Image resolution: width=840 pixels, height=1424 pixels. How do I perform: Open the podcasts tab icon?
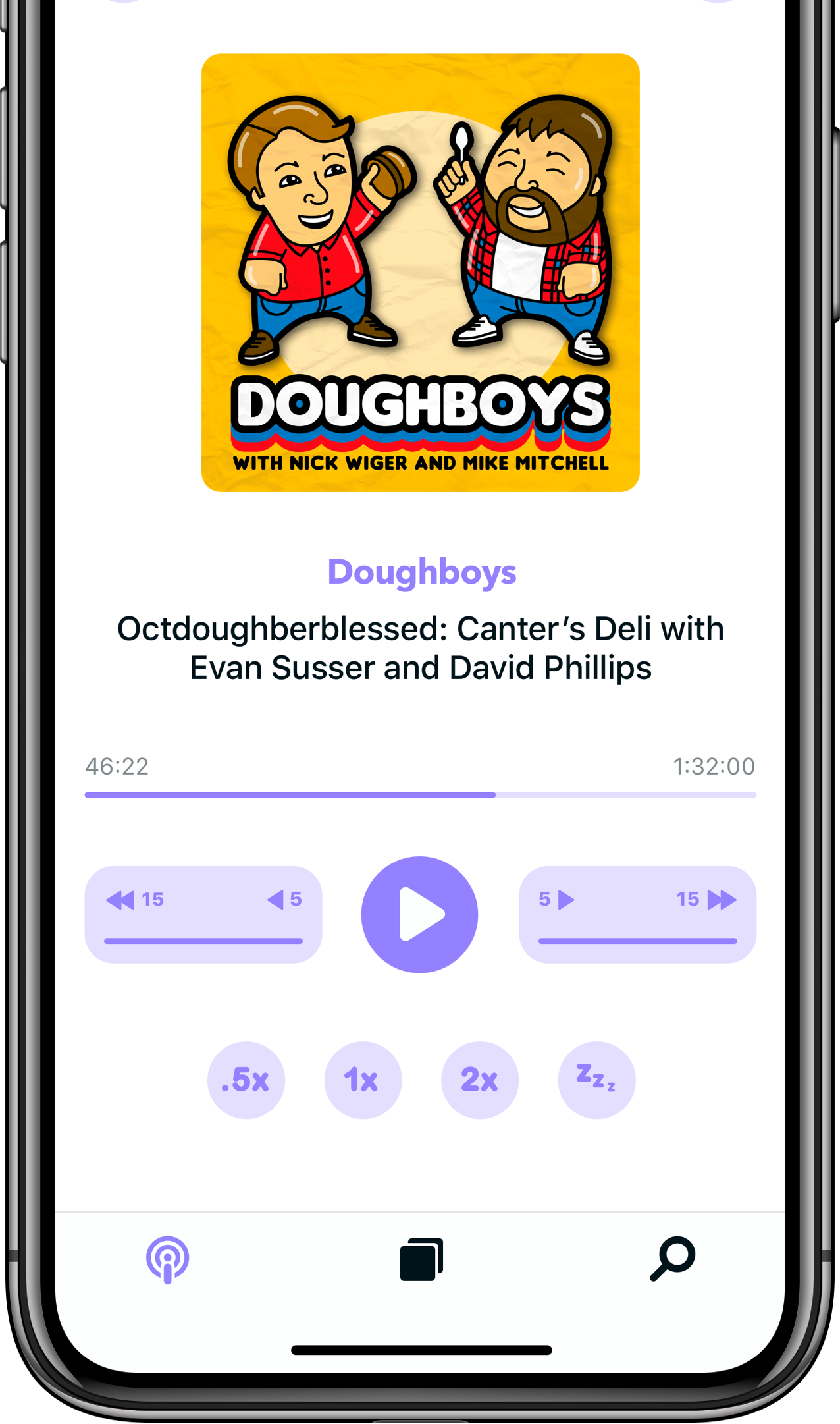coord(168,1259)
